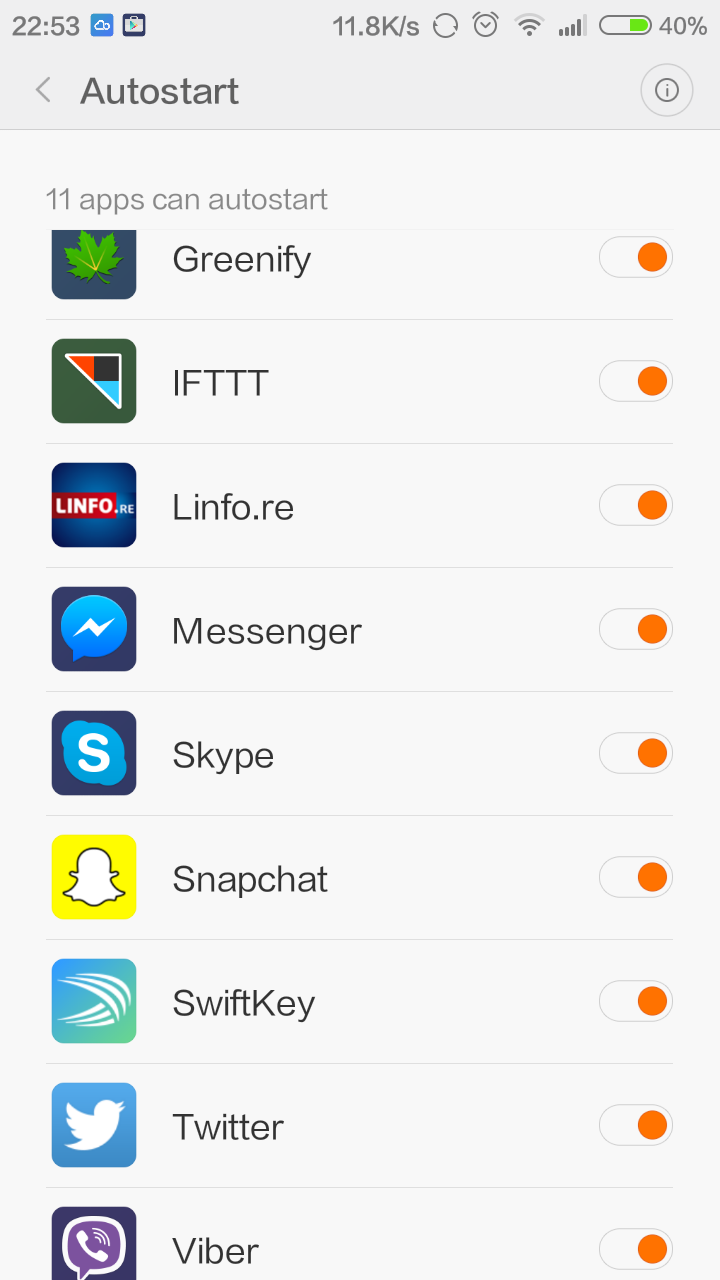
Task: Toggle Messenger autostart off
Action: point(636,629)
